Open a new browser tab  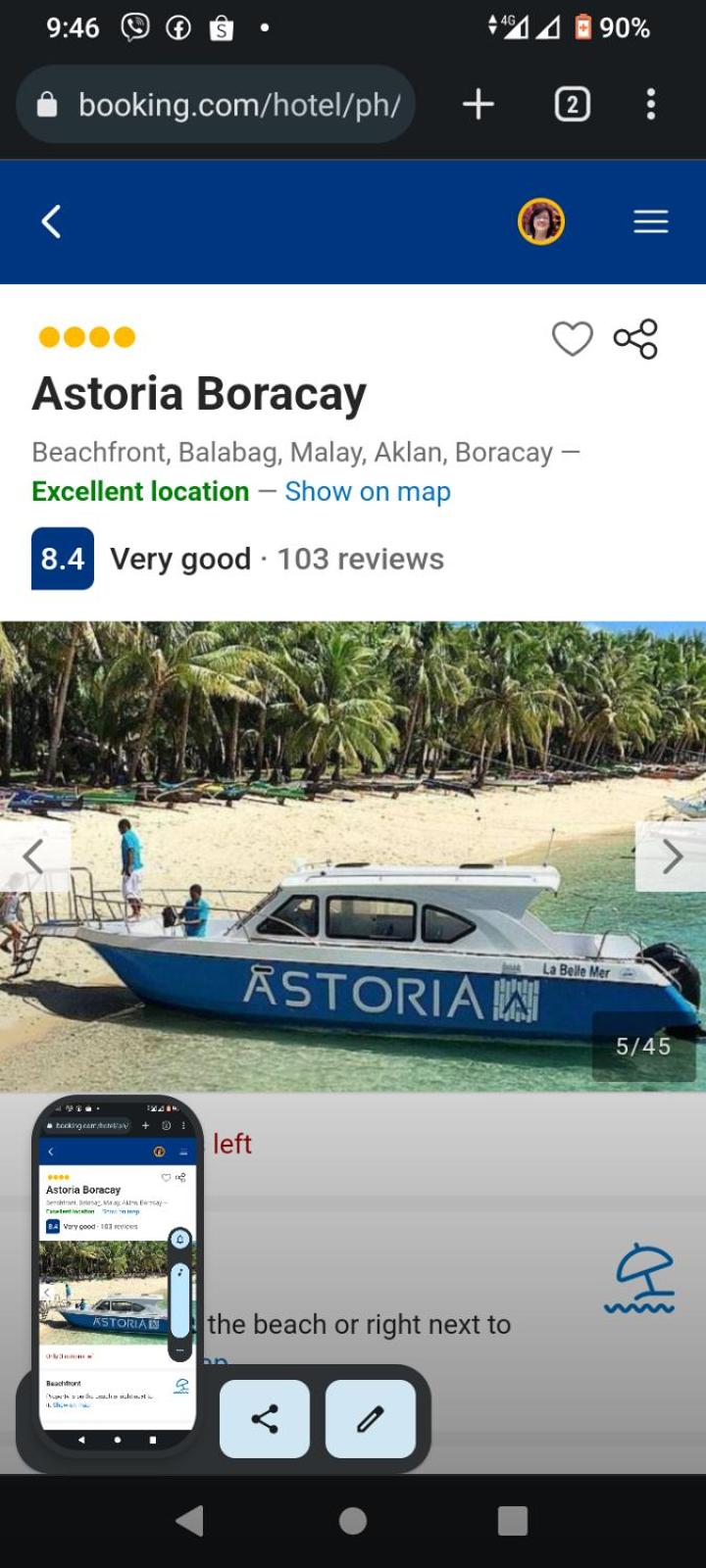(478, 104)
